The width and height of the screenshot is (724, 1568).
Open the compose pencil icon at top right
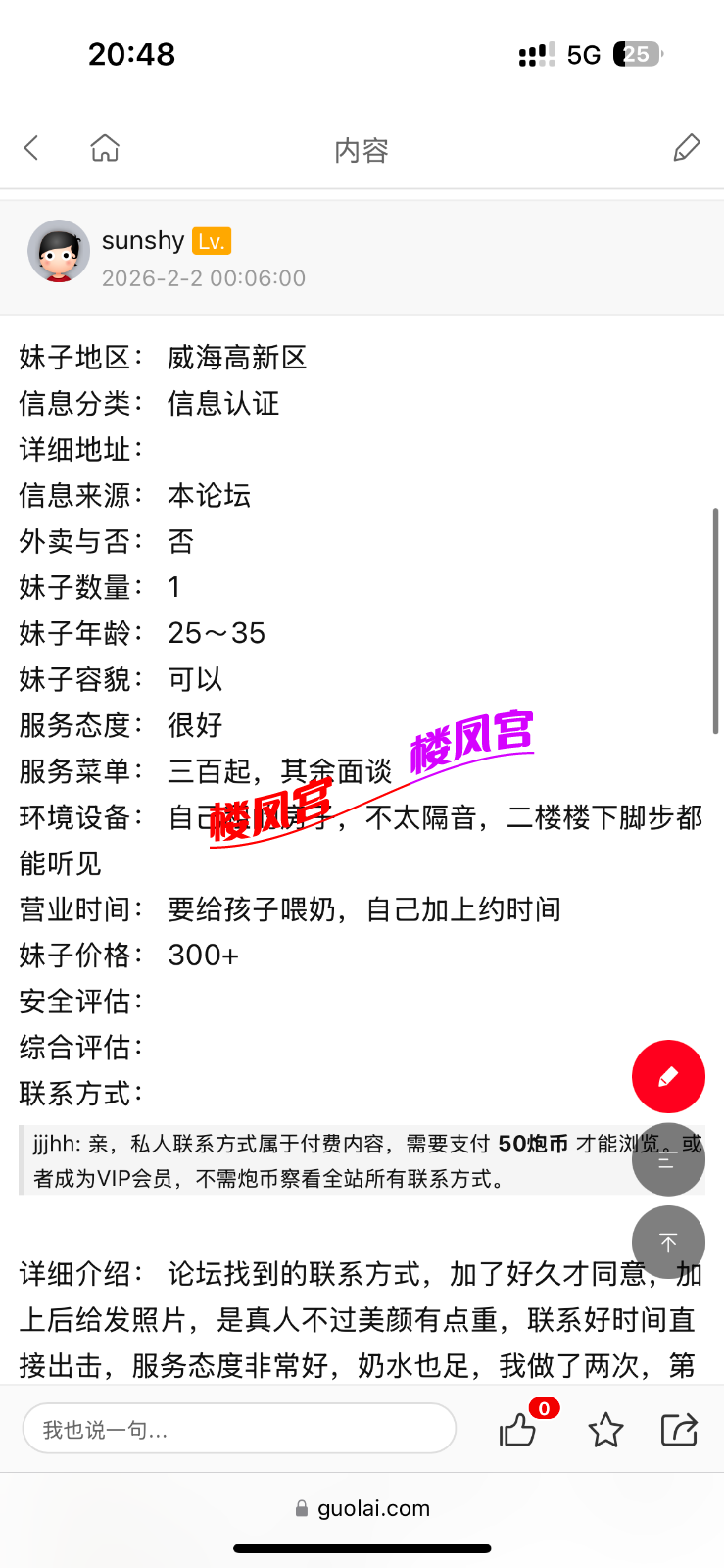point(687,147)
